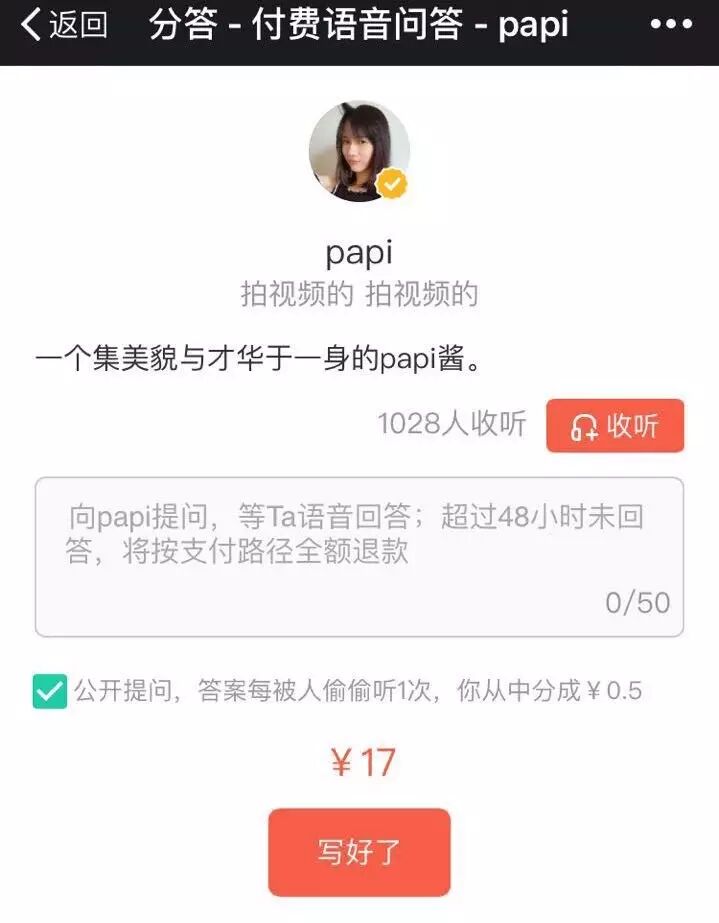The height and width of the screenshot is (923, 719).
Task: Uncheck the 公开提问 checkbox
Action: tap(49, 691)
